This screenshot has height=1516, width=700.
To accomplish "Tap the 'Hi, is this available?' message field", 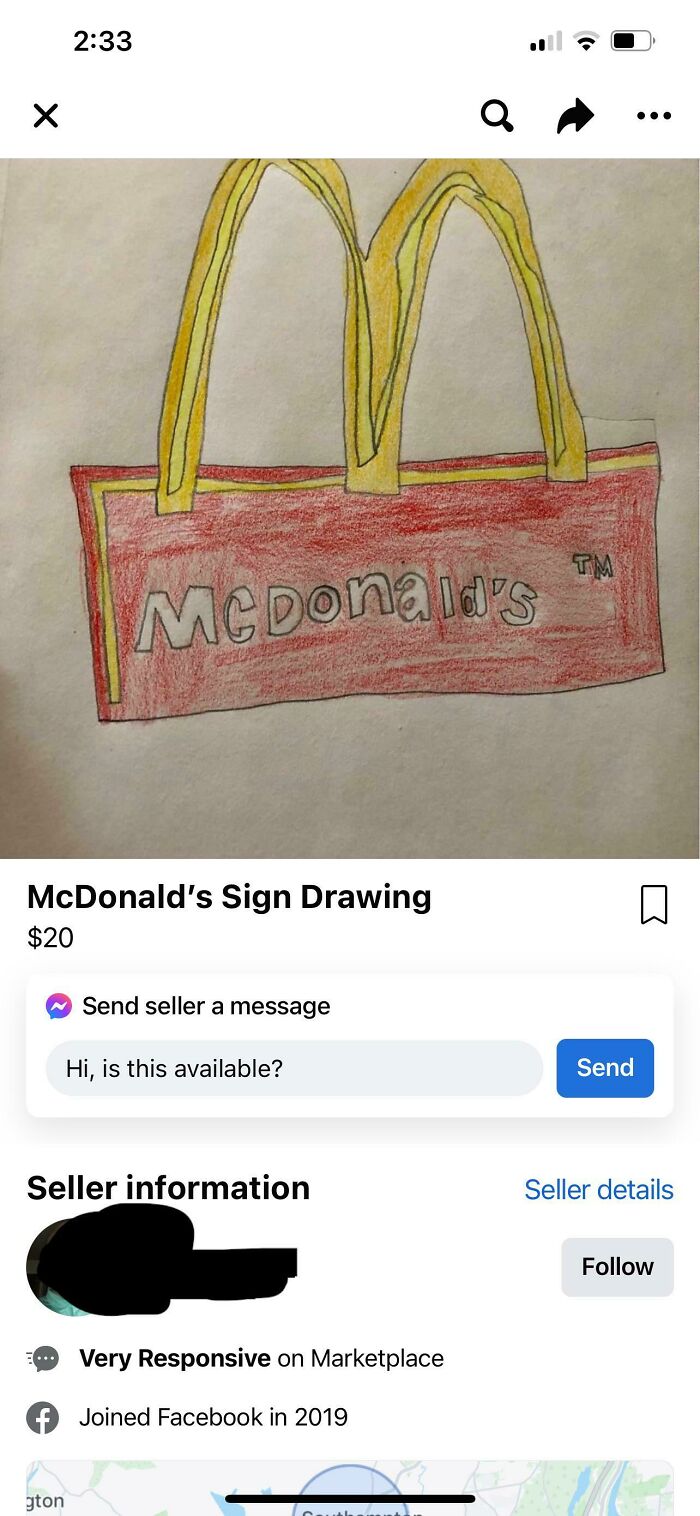I will pos(294,1068).
